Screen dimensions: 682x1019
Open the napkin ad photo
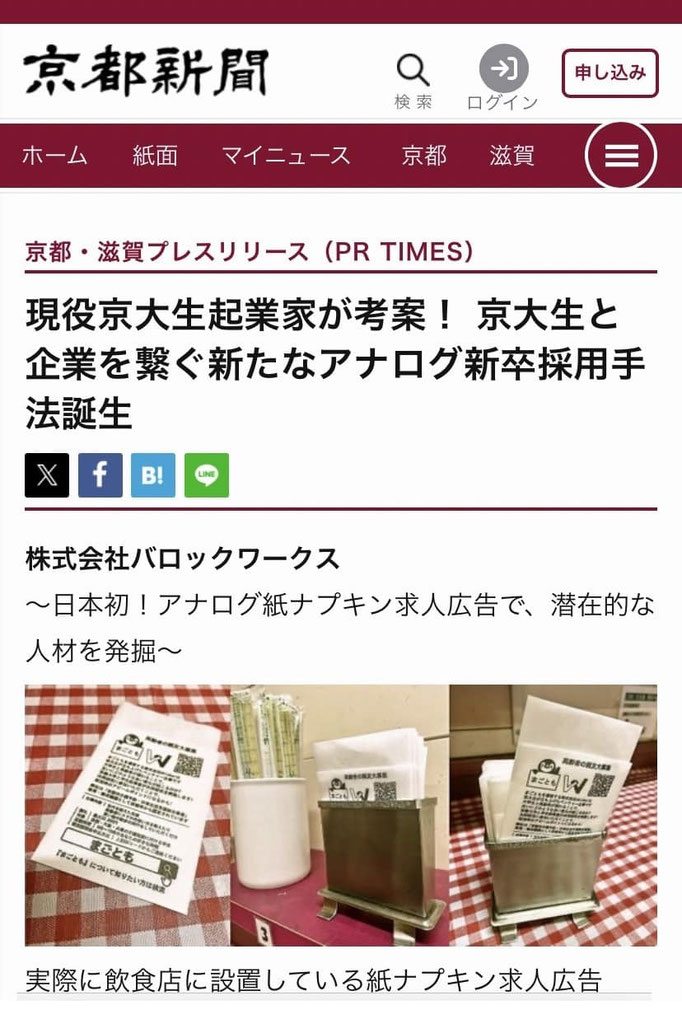(341, 815)
